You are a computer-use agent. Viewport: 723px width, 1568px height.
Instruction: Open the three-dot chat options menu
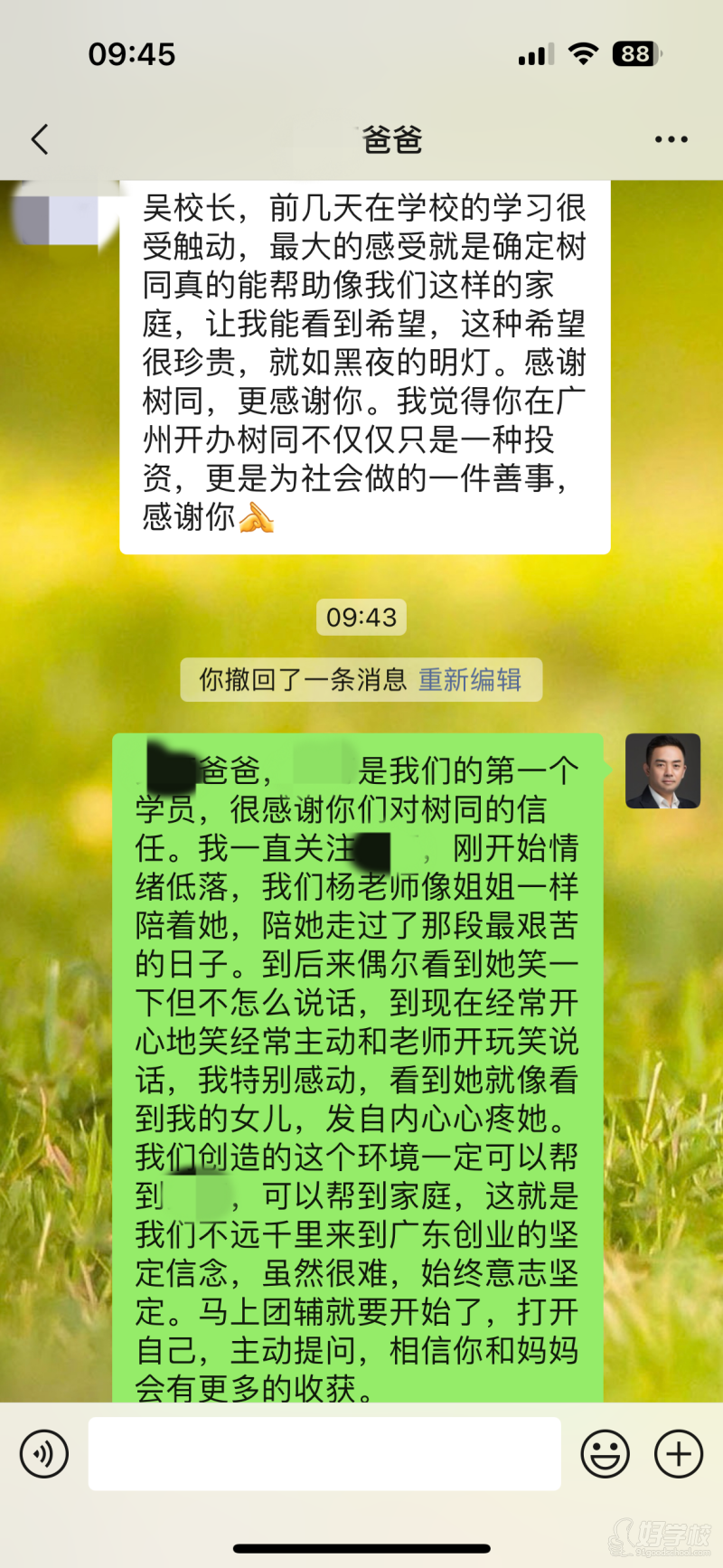pos(671,139)
